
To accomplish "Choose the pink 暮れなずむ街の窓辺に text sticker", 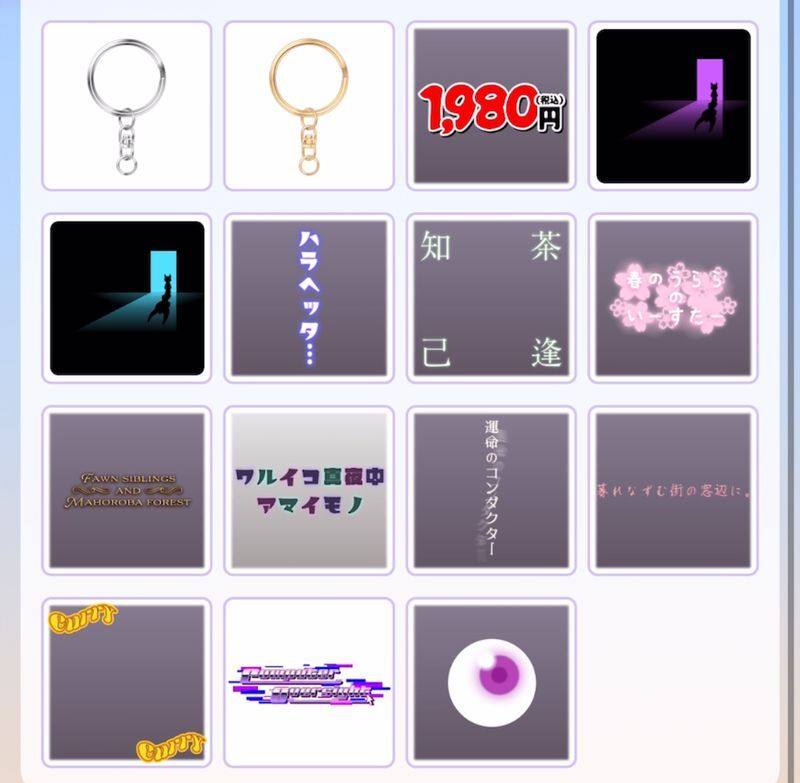I will pyautogui.click(x=673, y=490).
